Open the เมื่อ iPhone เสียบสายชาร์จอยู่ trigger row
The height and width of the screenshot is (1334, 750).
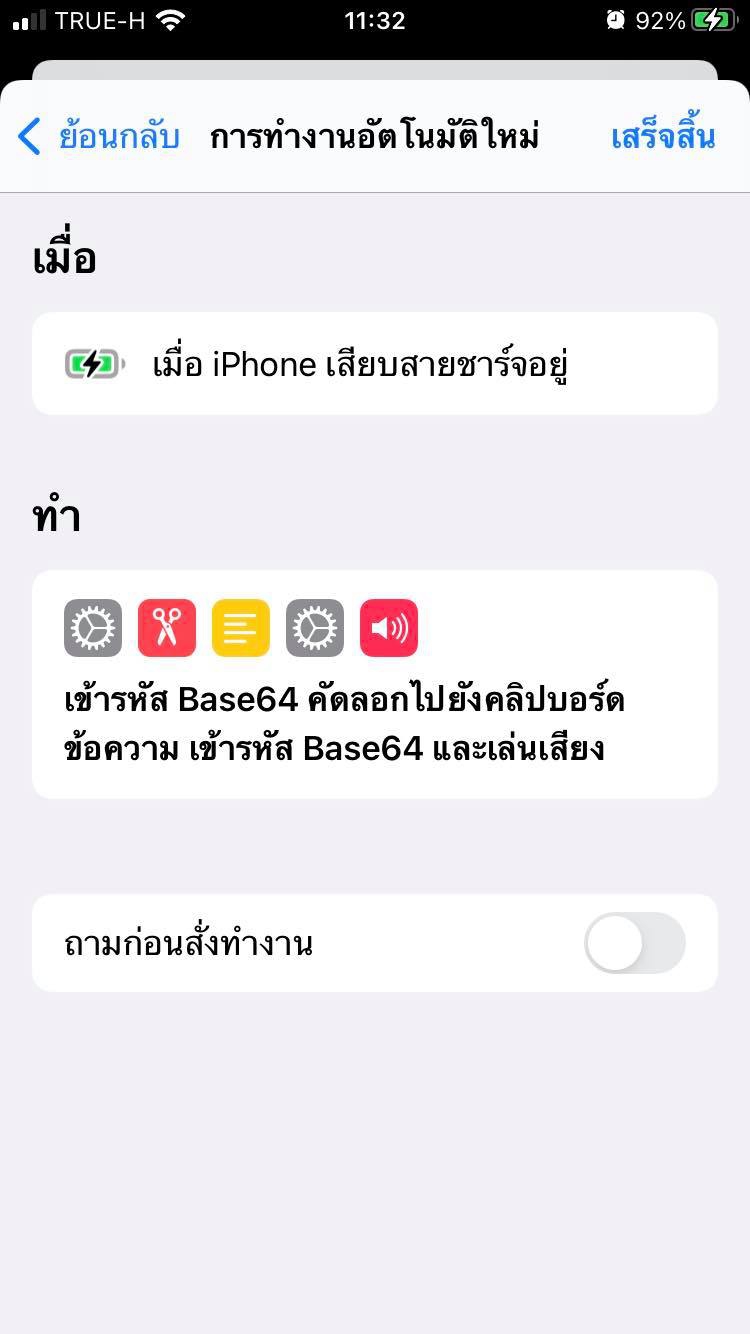tap(374, 364)
